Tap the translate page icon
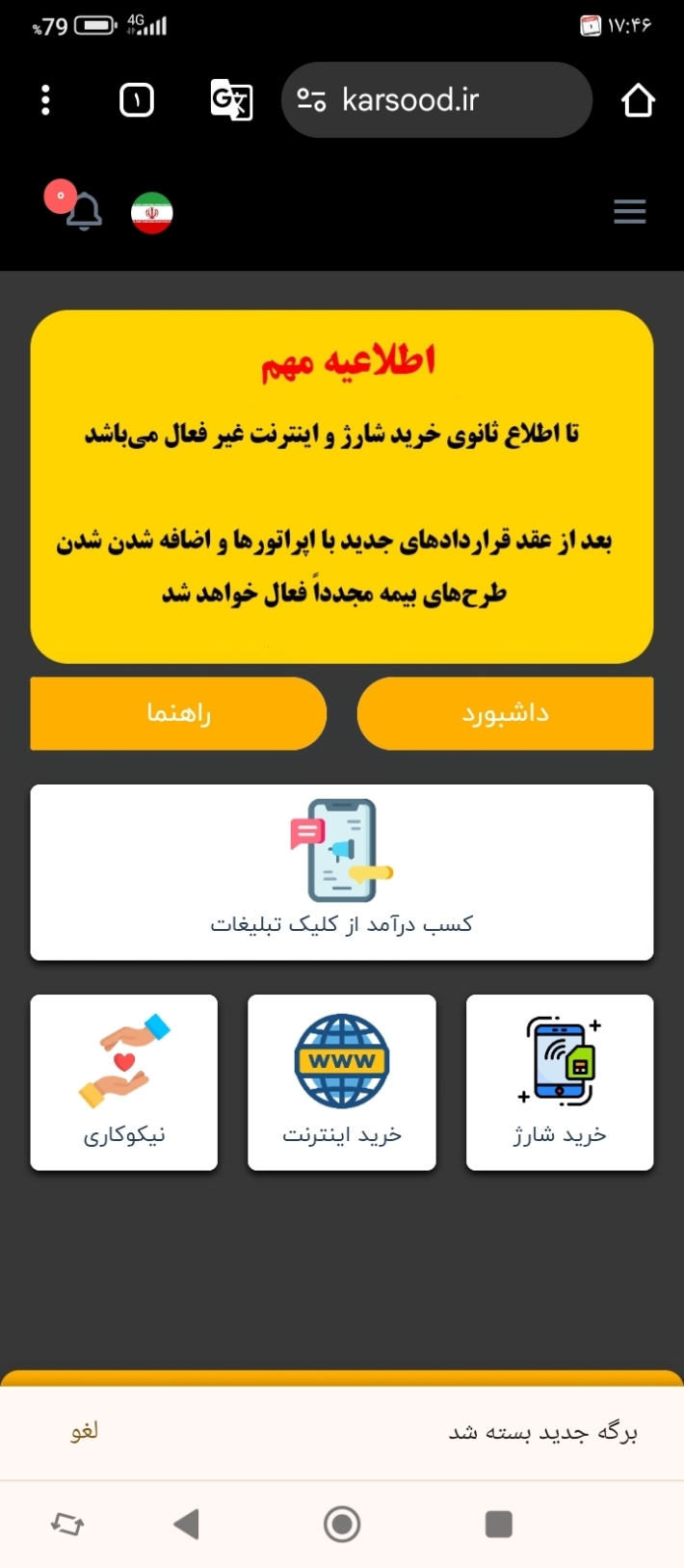The width and height of the screenshot is (684, 1568). click(x=231, y=100)
